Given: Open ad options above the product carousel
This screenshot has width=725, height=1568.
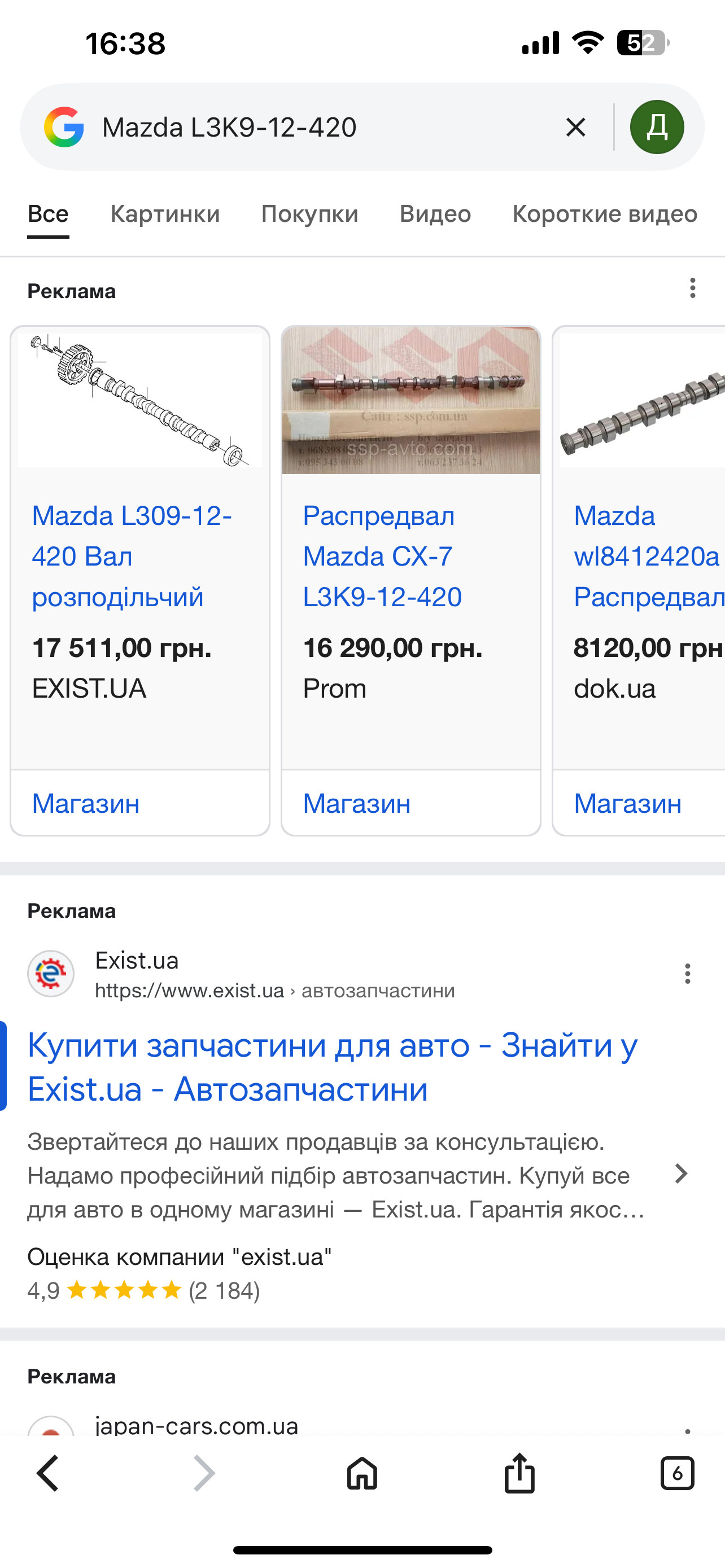Looking at the screenshot, I should click(x=692, y=288).
